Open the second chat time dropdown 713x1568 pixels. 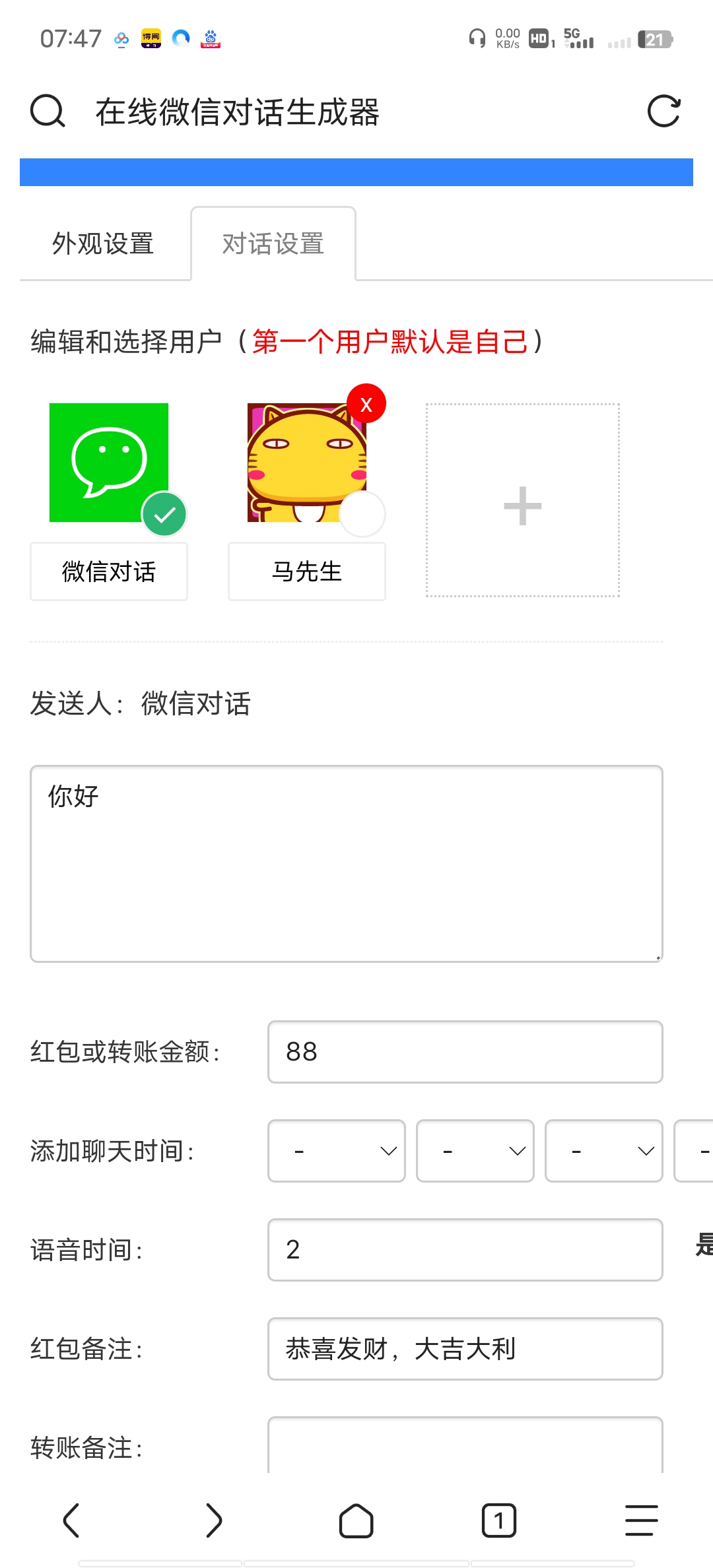click(x=474, y=1152)
